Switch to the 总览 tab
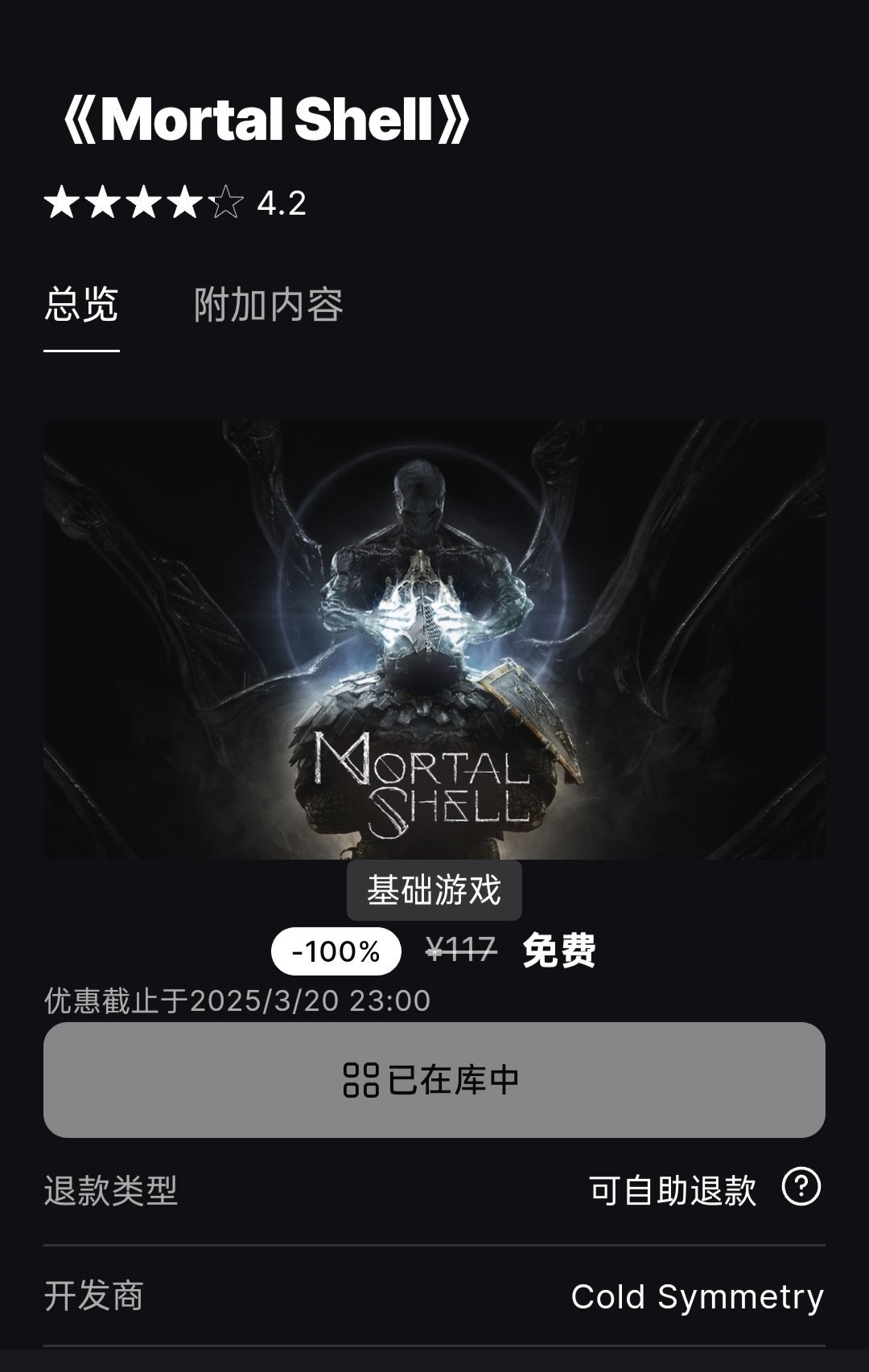The width and height of the screenshot is (869, 1372). (81, 306)
